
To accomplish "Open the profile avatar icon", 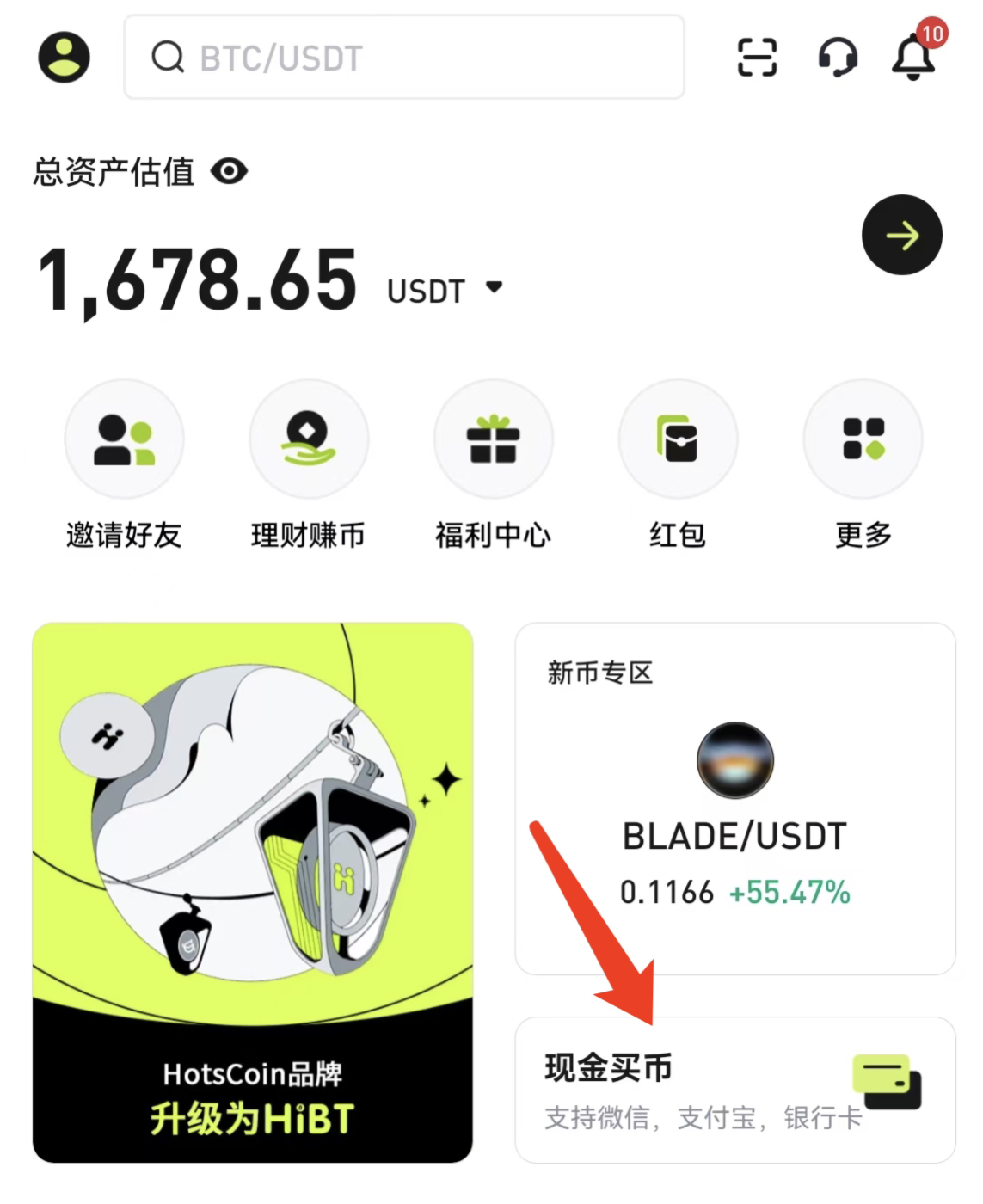I will (64, 58).
